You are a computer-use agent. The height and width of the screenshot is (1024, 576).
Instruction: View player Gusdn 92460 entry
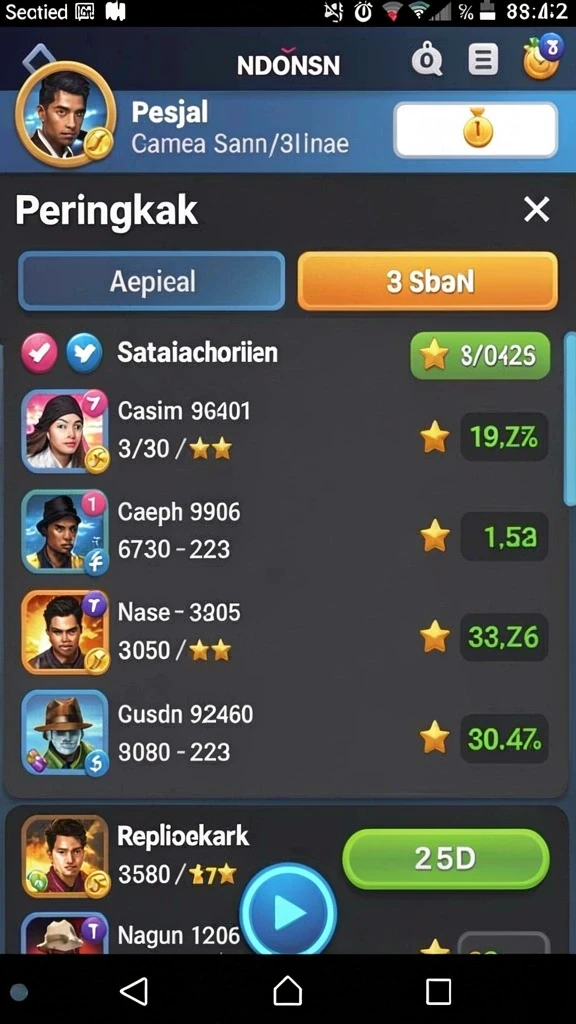285,733
